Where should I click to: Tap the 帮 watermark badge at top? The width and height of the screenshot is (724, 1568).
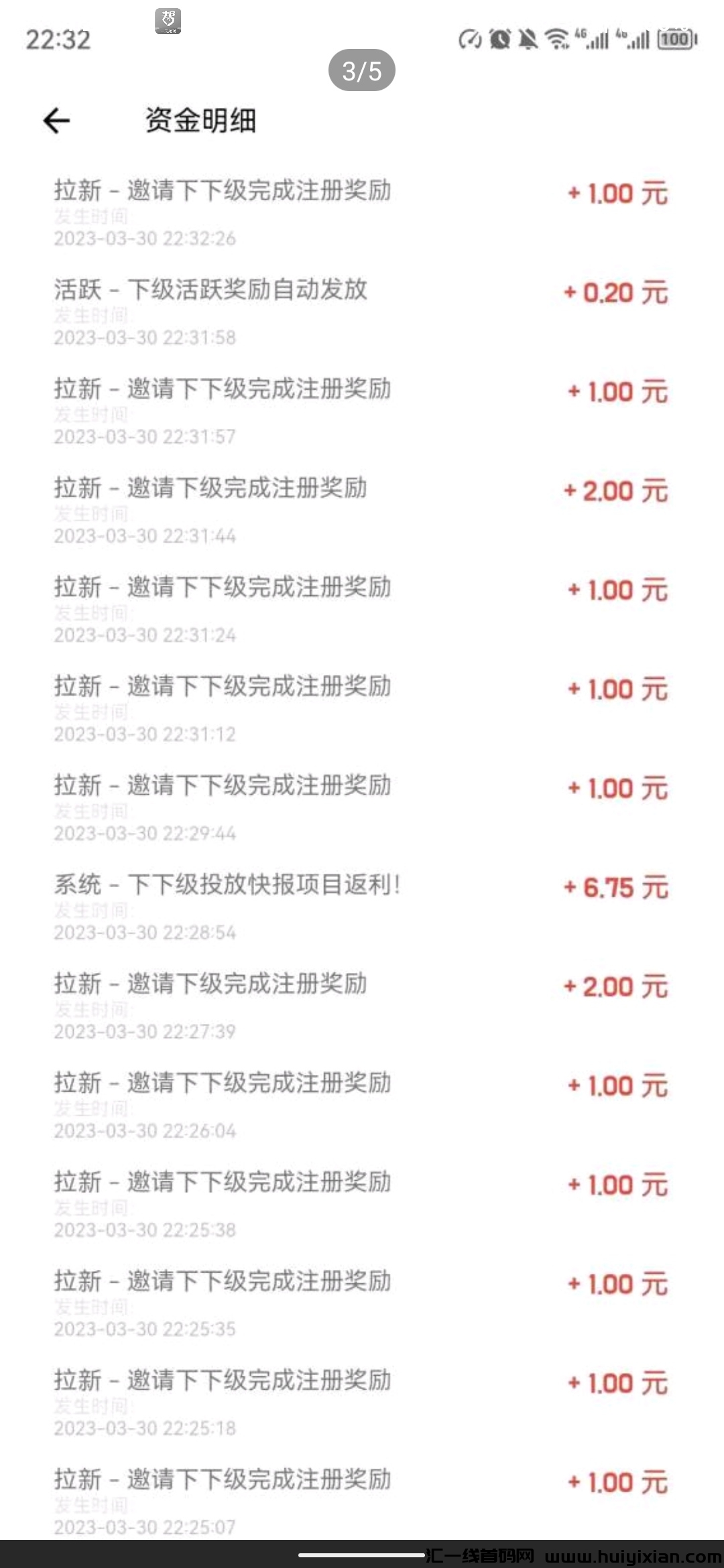tap(166, 20)
